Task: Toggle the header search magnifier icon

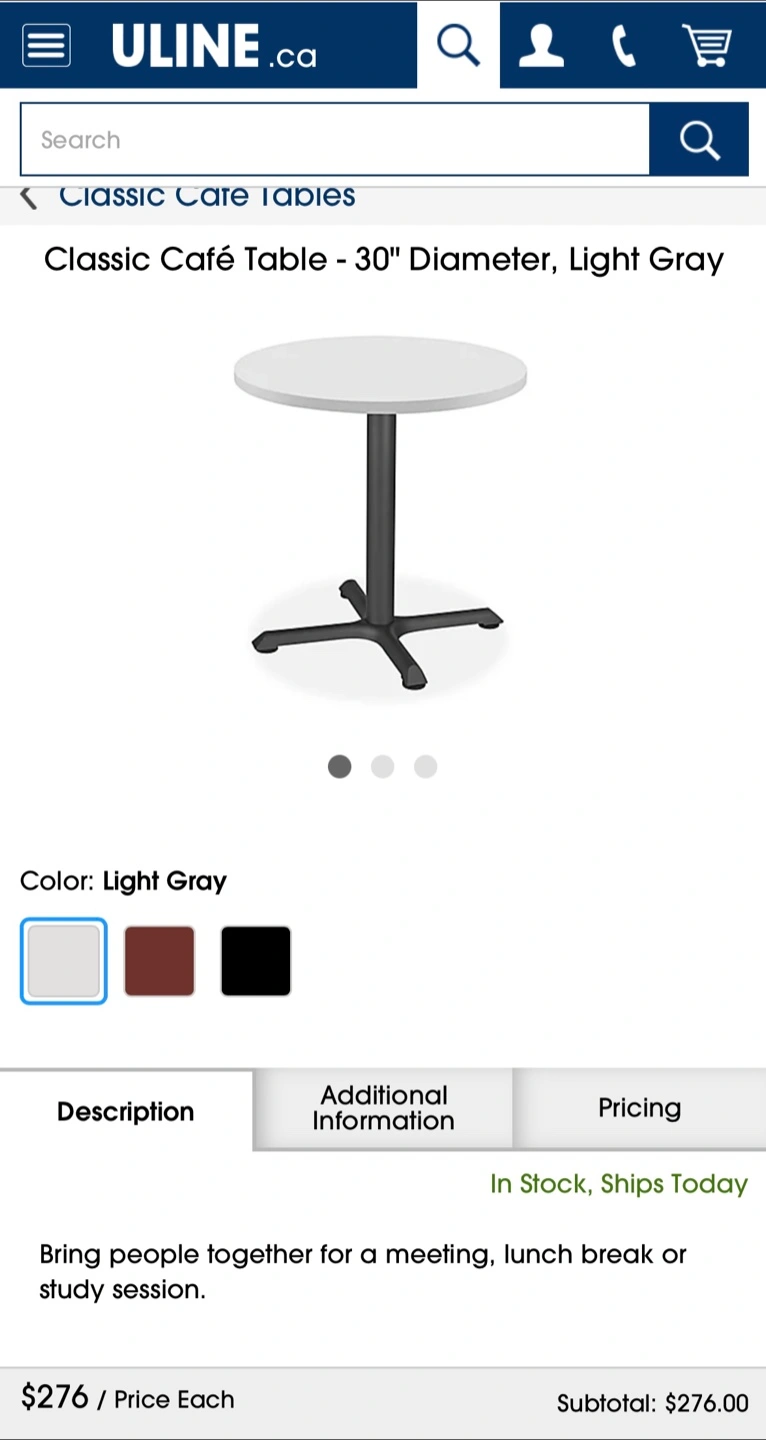Action: click(x=458, y=45)
